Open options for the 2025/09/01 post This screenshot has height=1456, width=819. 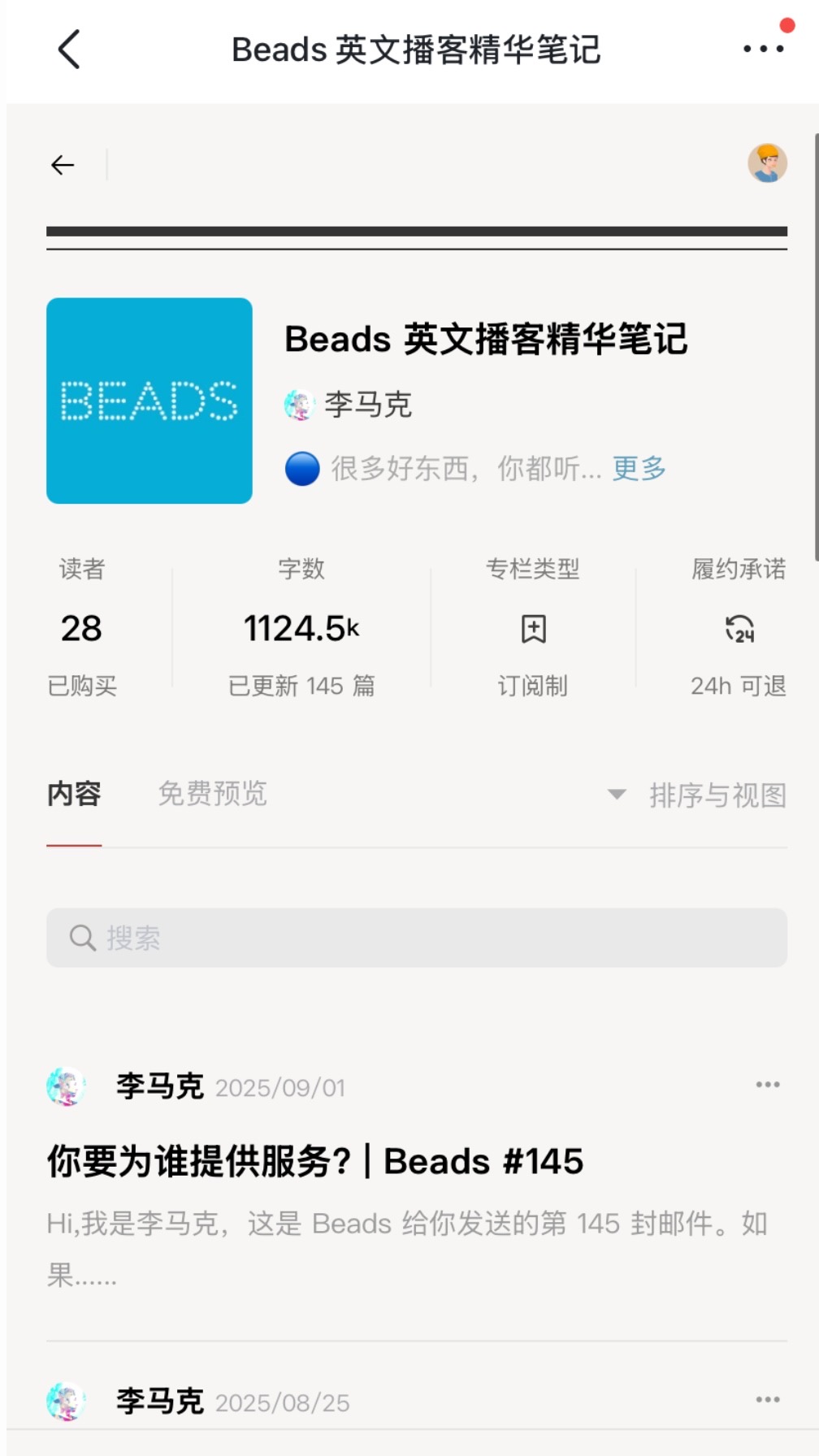coord(768,1085)
